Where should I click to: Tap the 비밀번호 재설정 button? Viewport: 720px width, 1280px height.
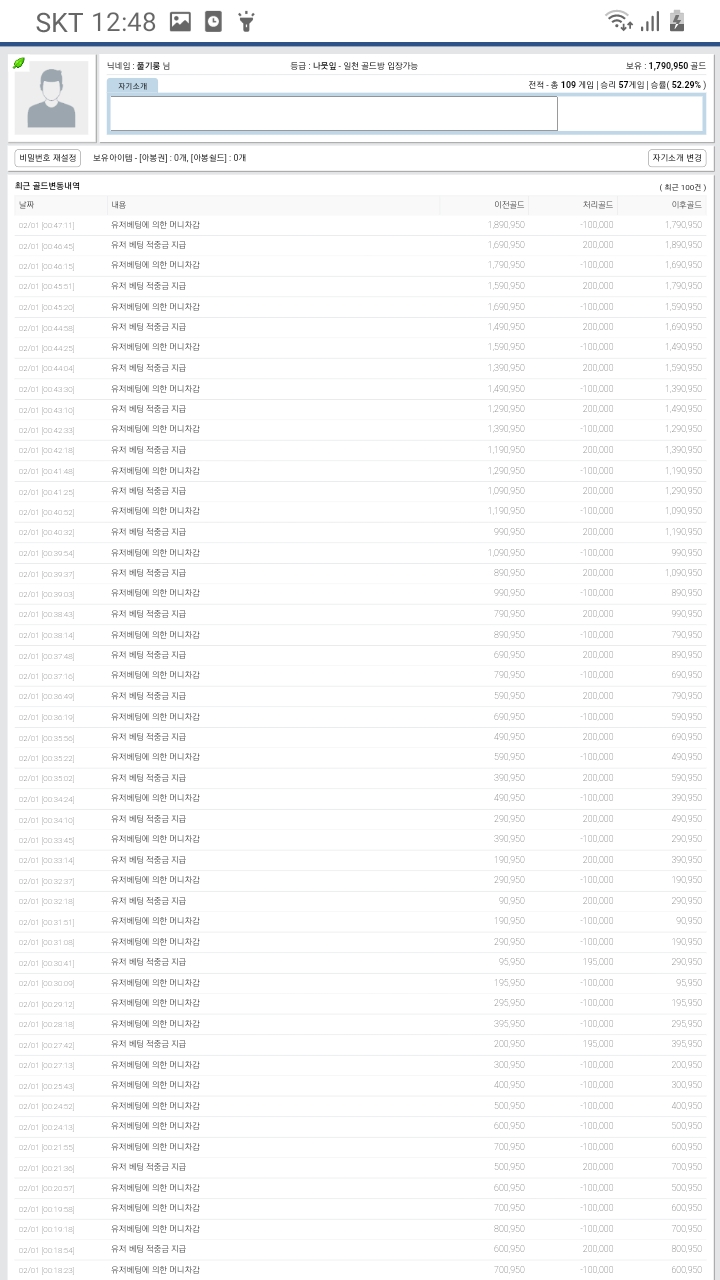pos(47,158)
